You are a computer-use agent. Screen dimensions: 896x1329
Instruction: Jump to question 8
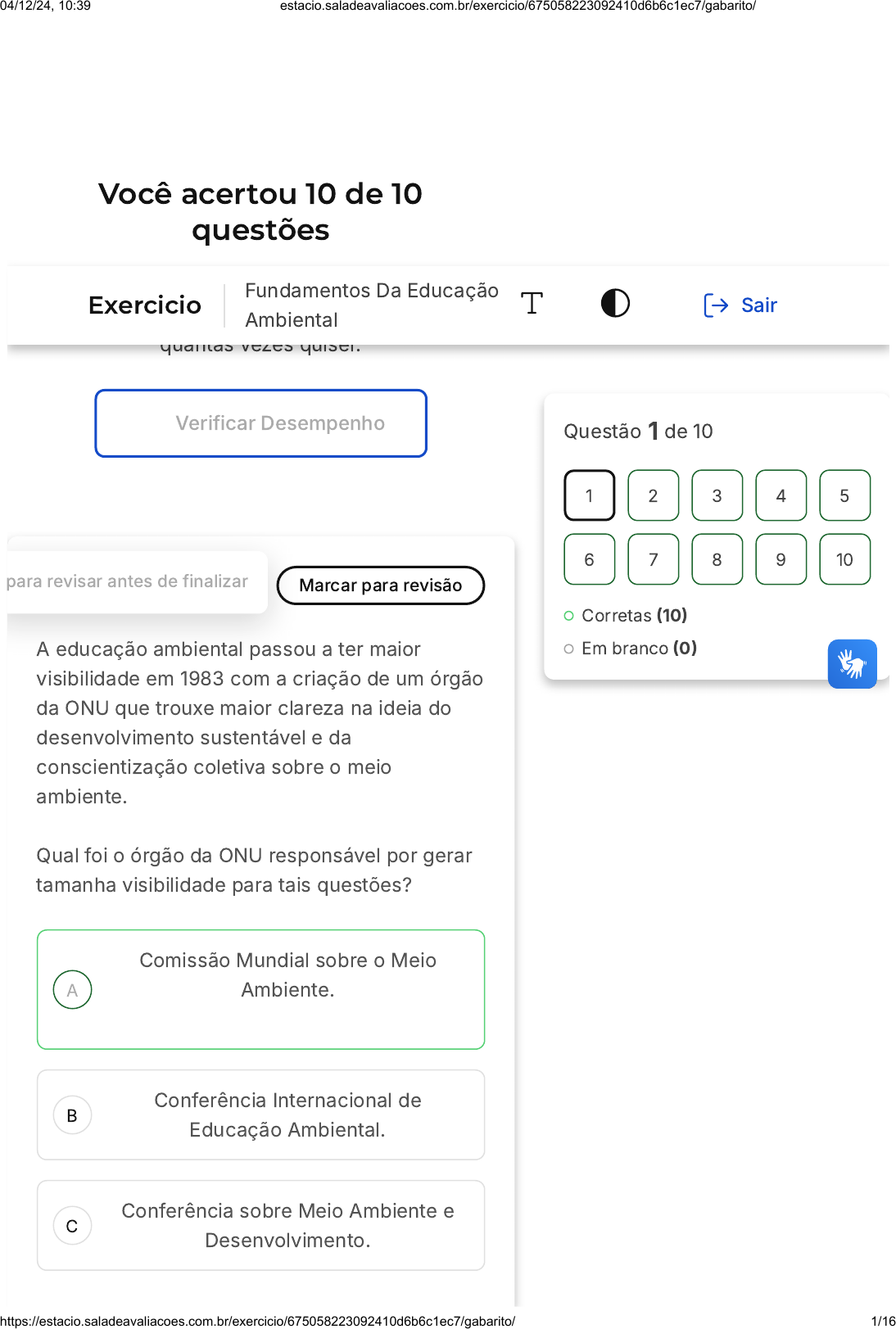[717, 559]
